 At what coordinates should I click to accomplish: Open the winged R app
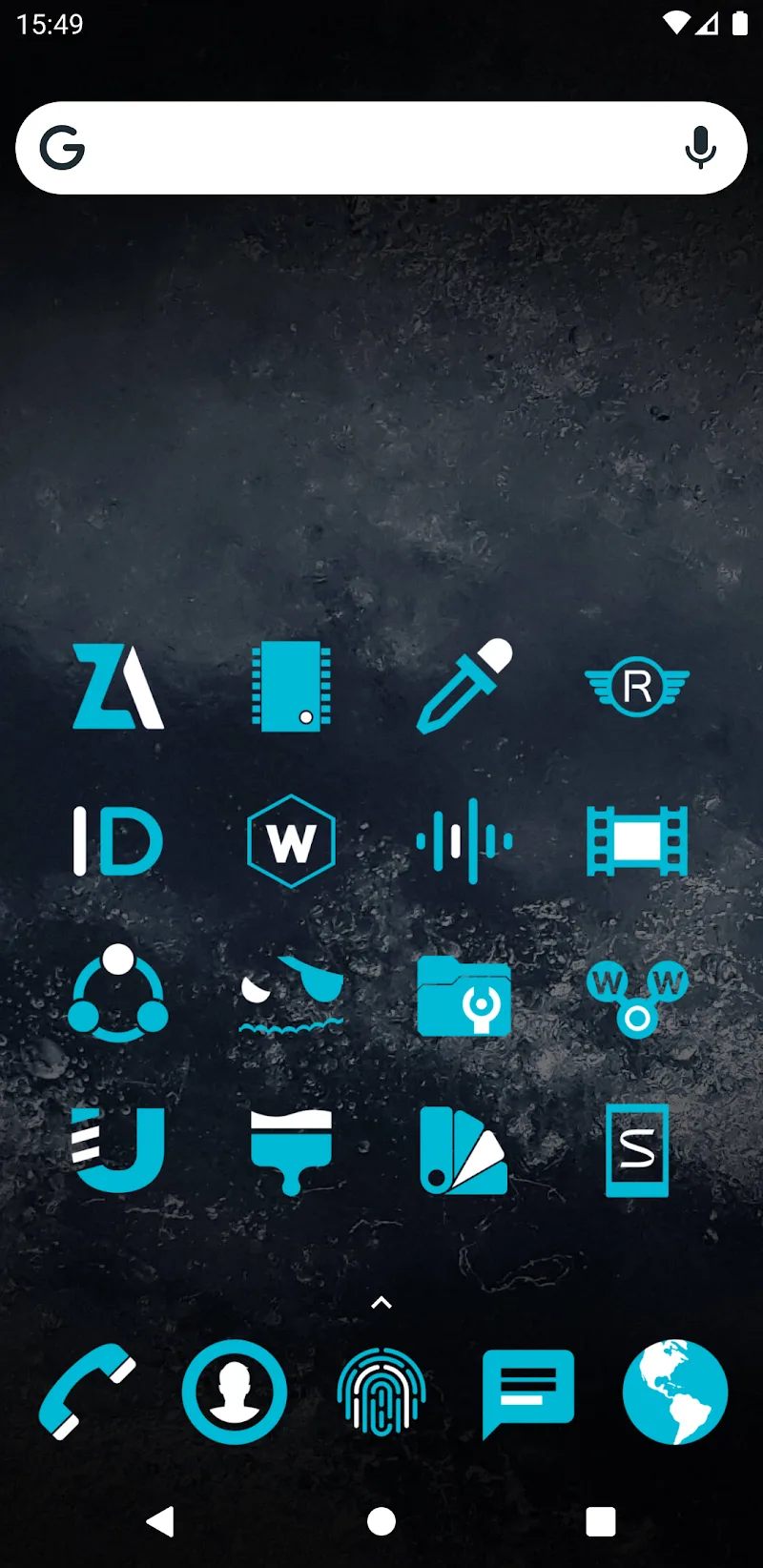pos(637,687)
